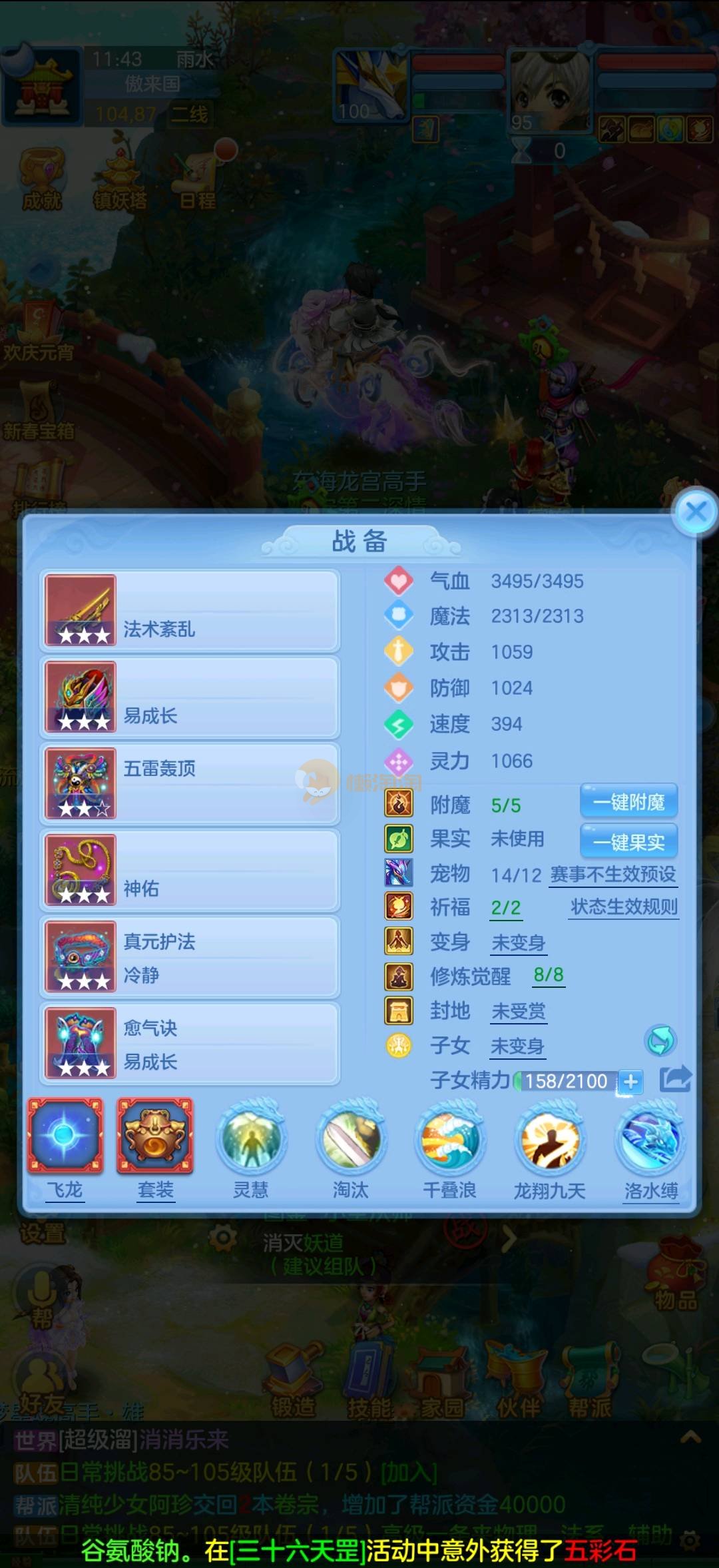Tap the 千叠浪 skill icon

(450, 1140)
